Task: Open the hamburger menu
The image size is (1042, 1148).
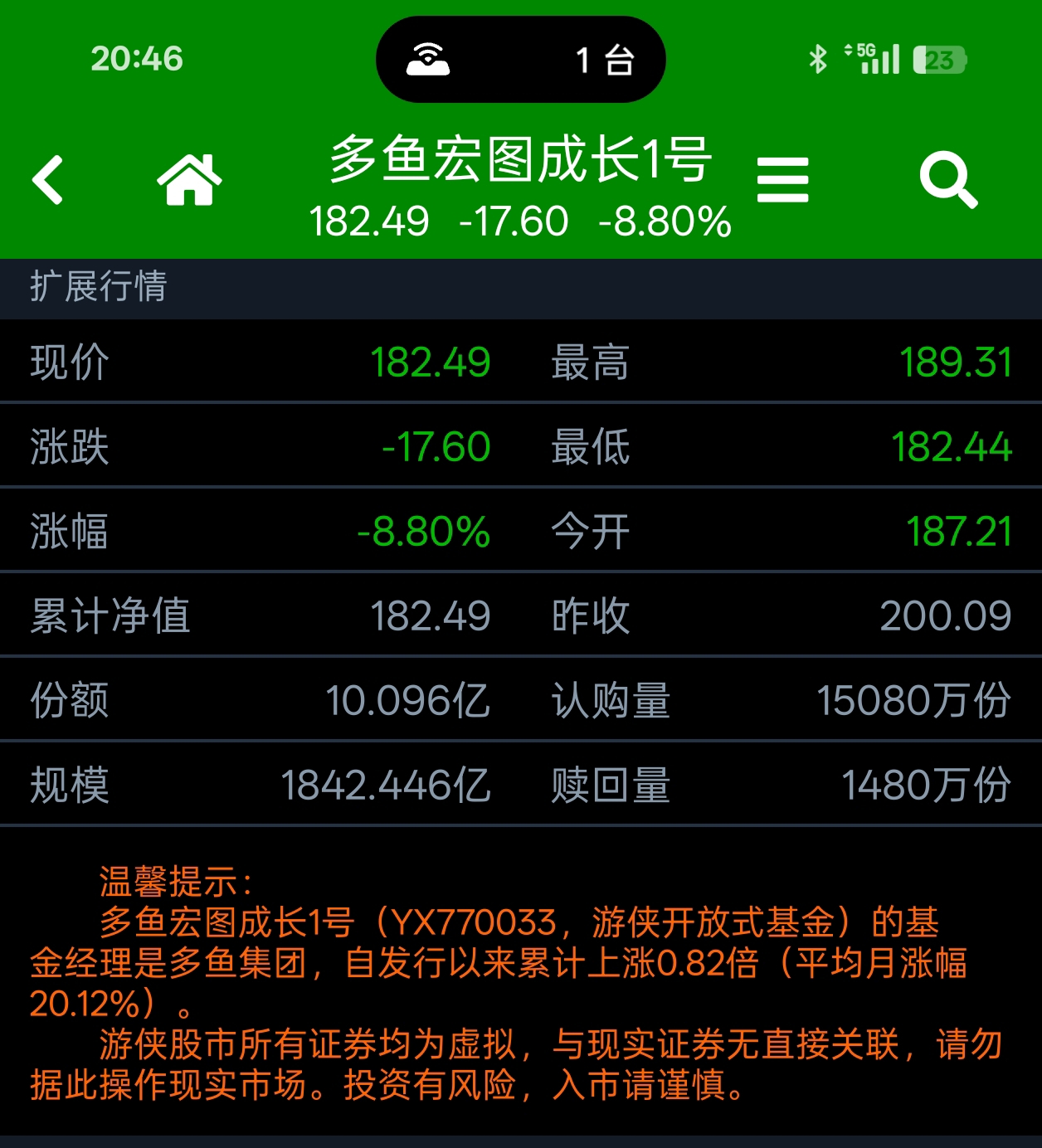Action: (782, 180)
